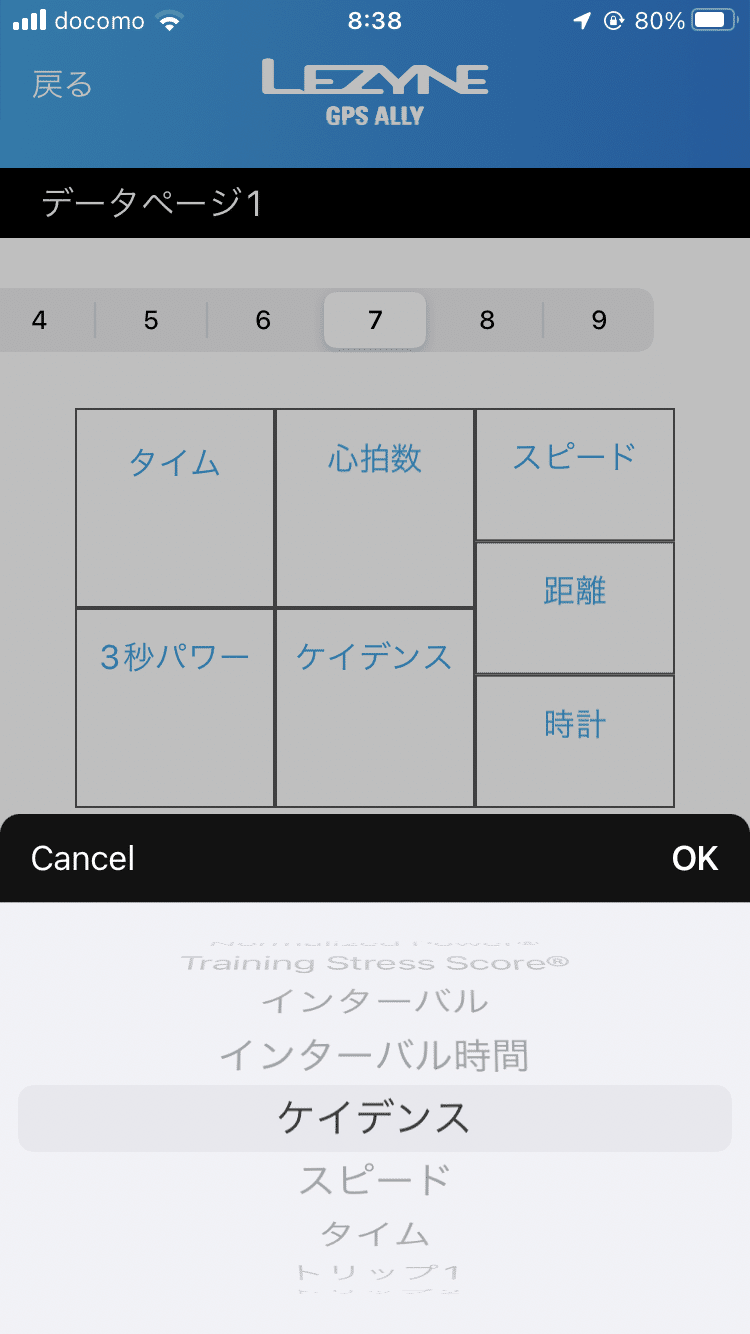Image resolution: width=750 pixels, height=1334 pixels.
Task: Confirm the picker with OK
Action: (x=695, y=858)
